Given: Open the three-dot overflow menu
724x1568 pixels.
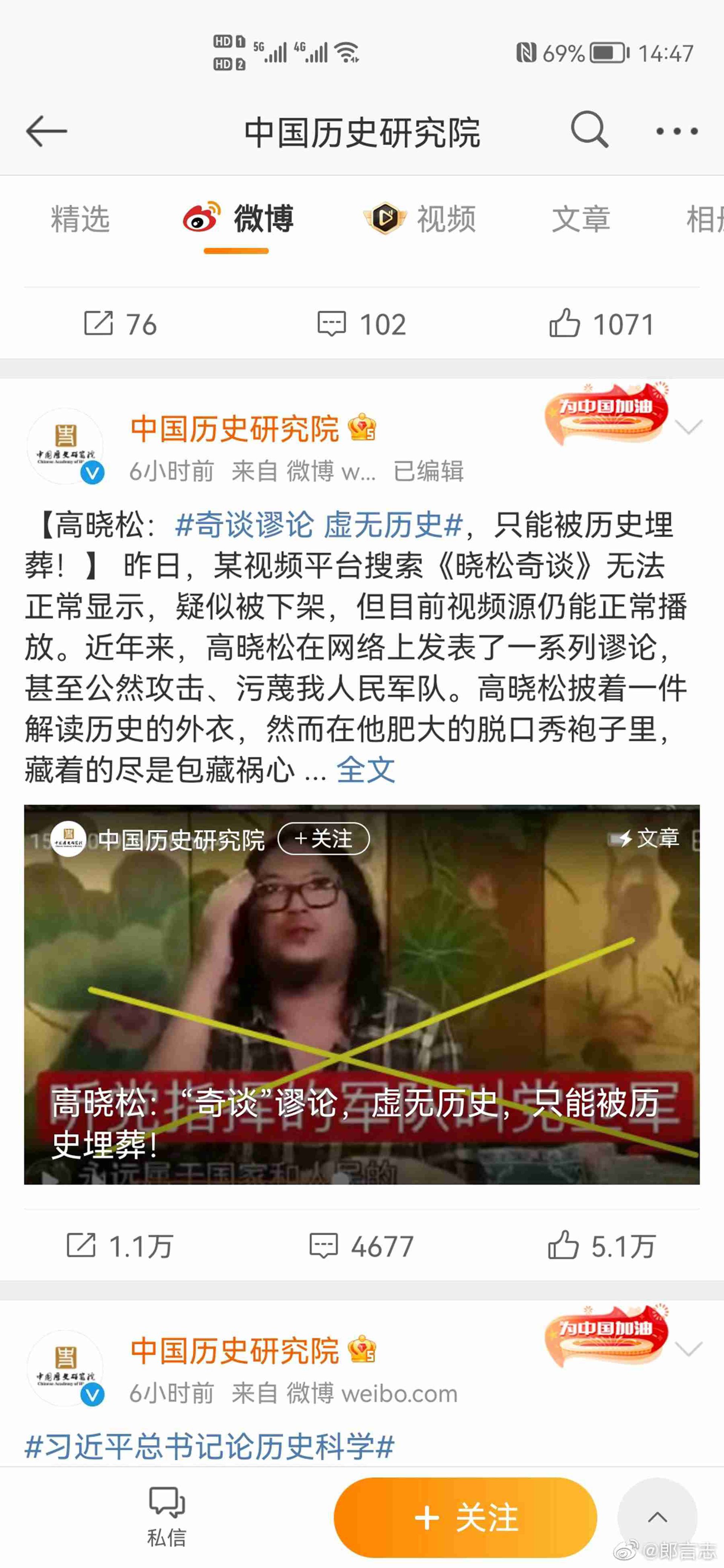Looking at the screenshot, I should pyautogui.click(x=676, y=131).
